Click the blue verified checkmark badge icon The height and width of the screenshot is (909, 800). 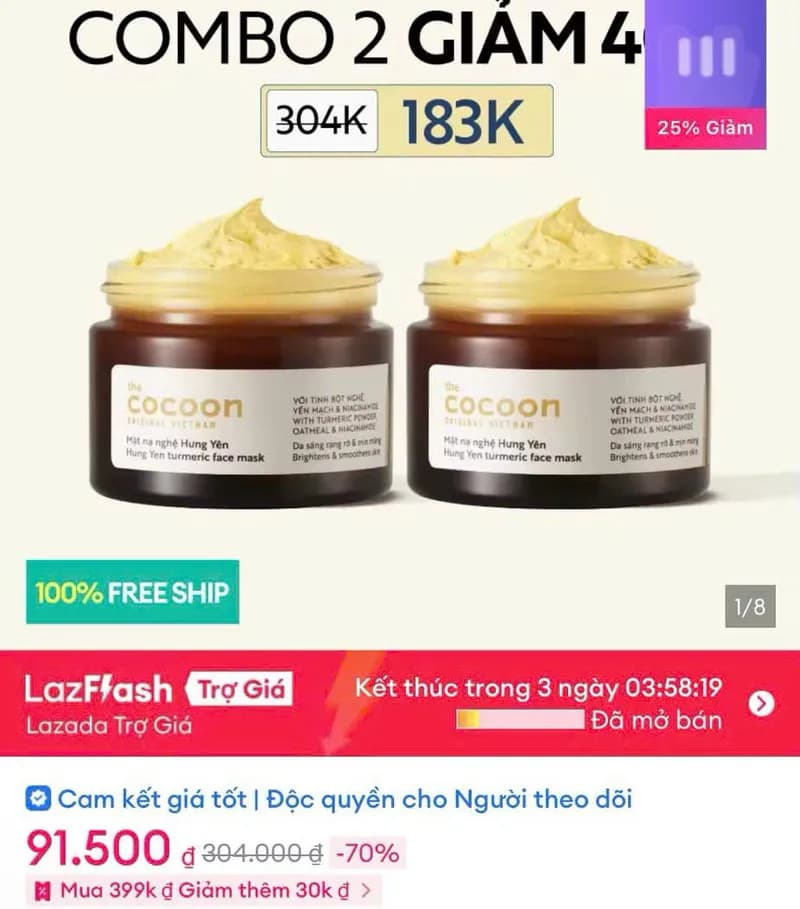coord(36,795)
